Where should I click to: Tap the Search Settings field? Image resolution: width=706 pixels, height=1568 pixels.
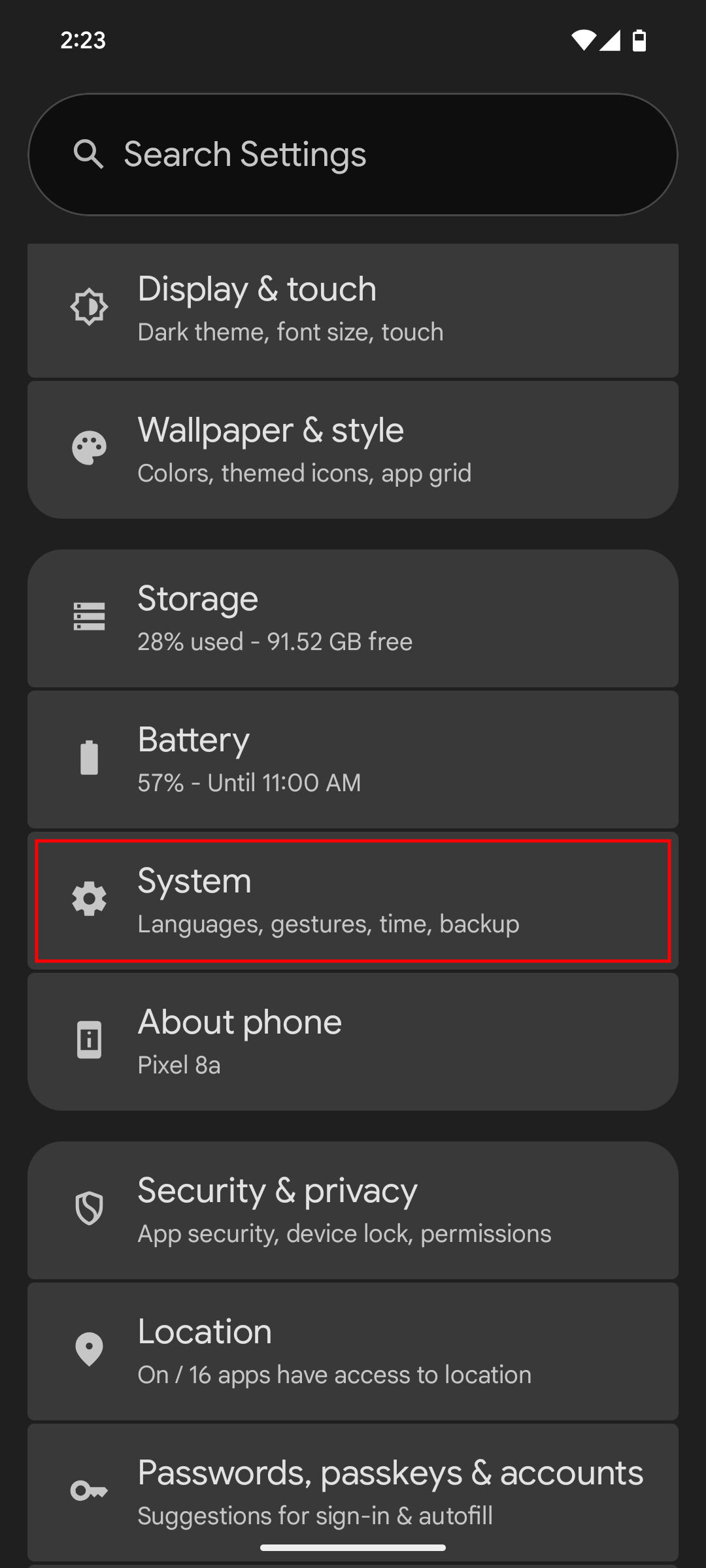tap(353, 154)
